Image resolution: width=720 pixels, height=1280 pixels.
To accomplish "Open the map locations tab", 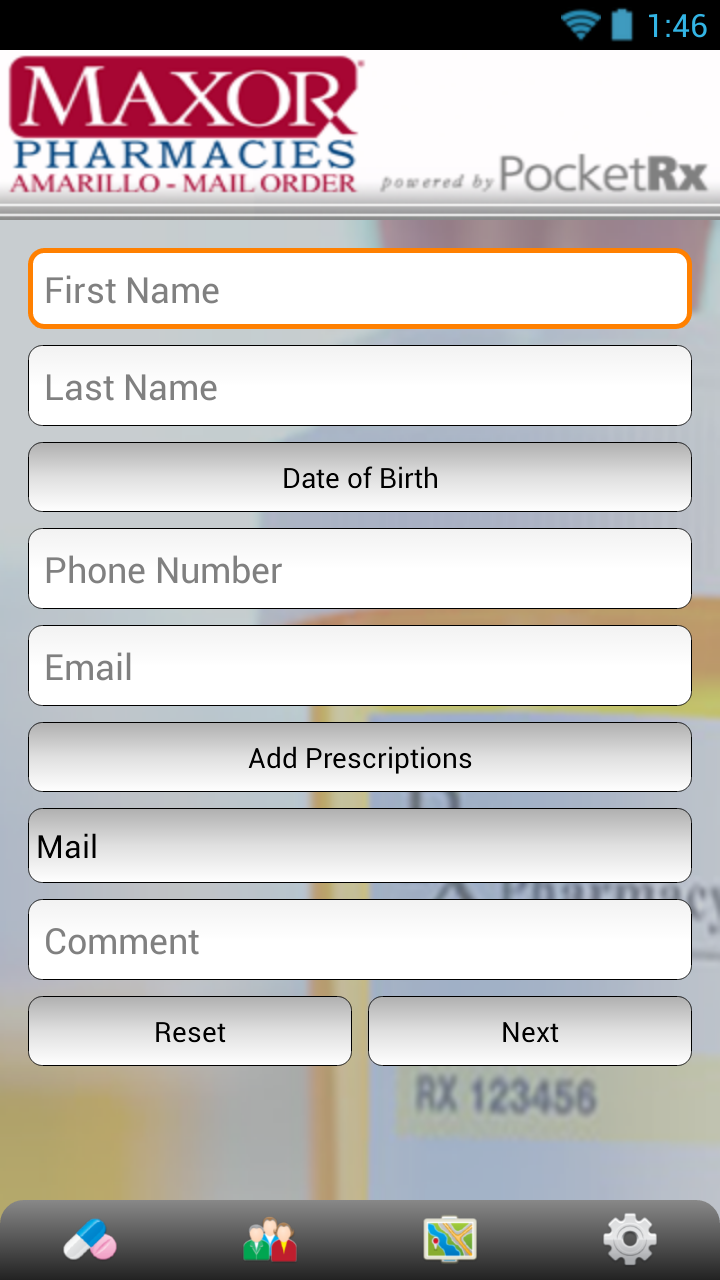I will [x=450, y=1240].
